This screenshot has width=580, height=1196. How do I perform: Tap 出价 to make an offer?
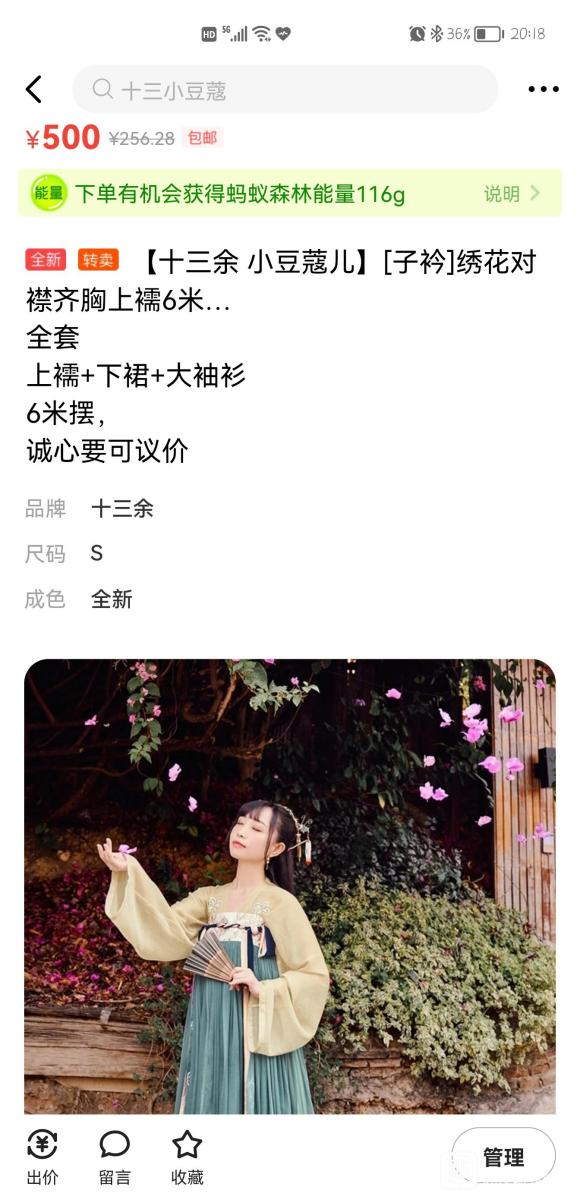click(x=42, y=1158)
